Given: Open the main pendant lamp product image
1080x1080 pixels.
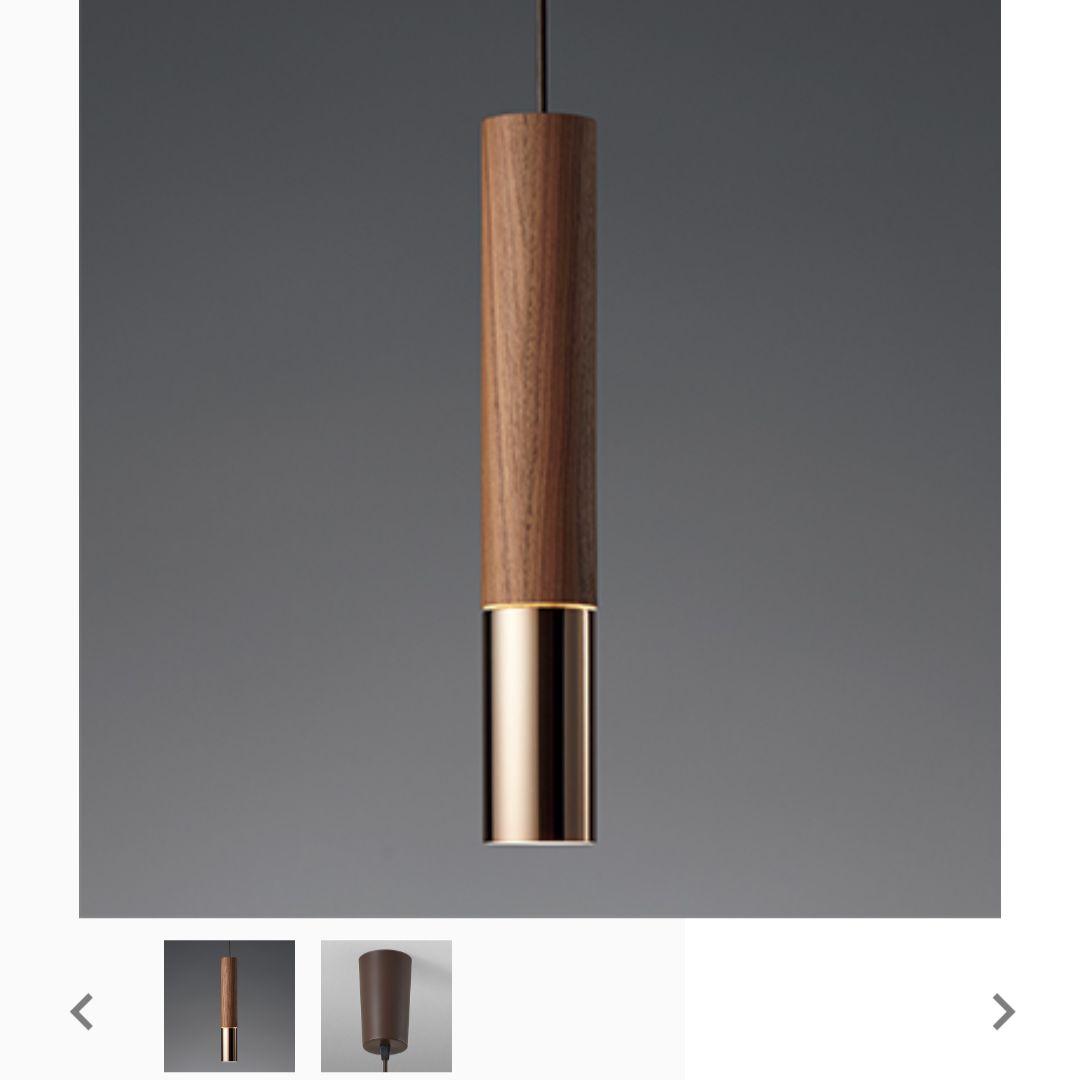Looking at the screenshot, I should 539,458.
